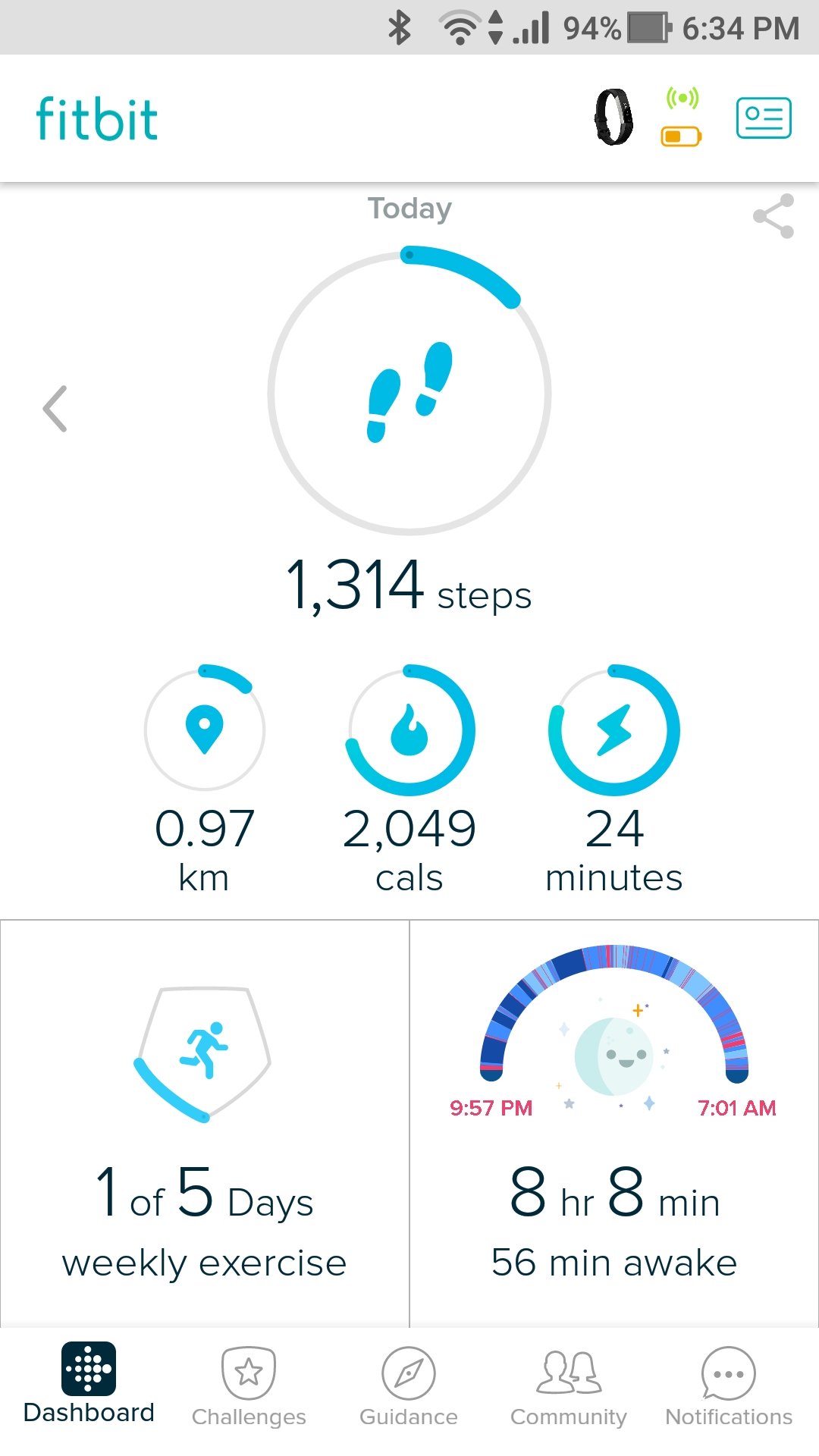Image resolution: width=819 pixels, height=1456 pixels.
Task: Switch to the Guidance tab
Action: point(409,1386)
